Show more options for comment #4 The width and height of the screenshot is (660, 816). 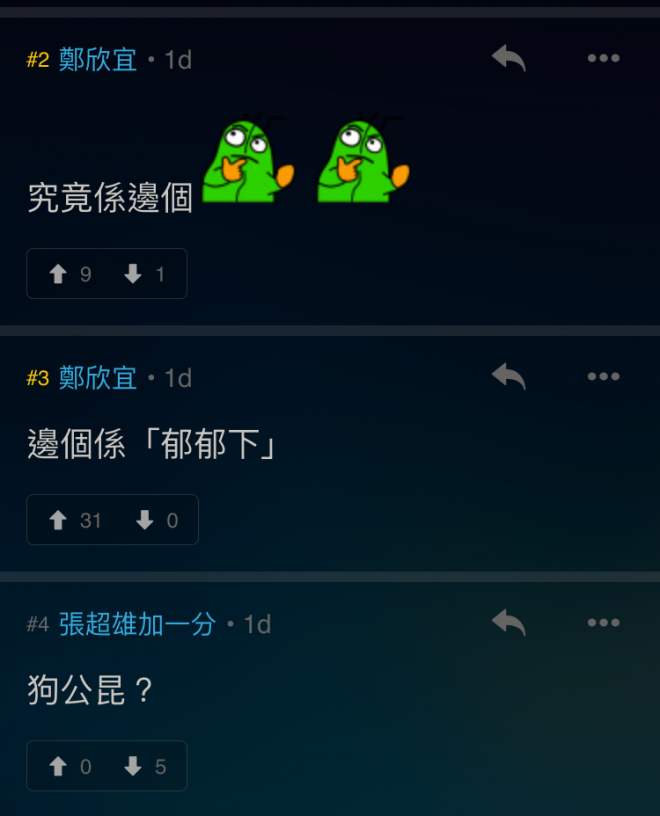(x=604, y=622)
